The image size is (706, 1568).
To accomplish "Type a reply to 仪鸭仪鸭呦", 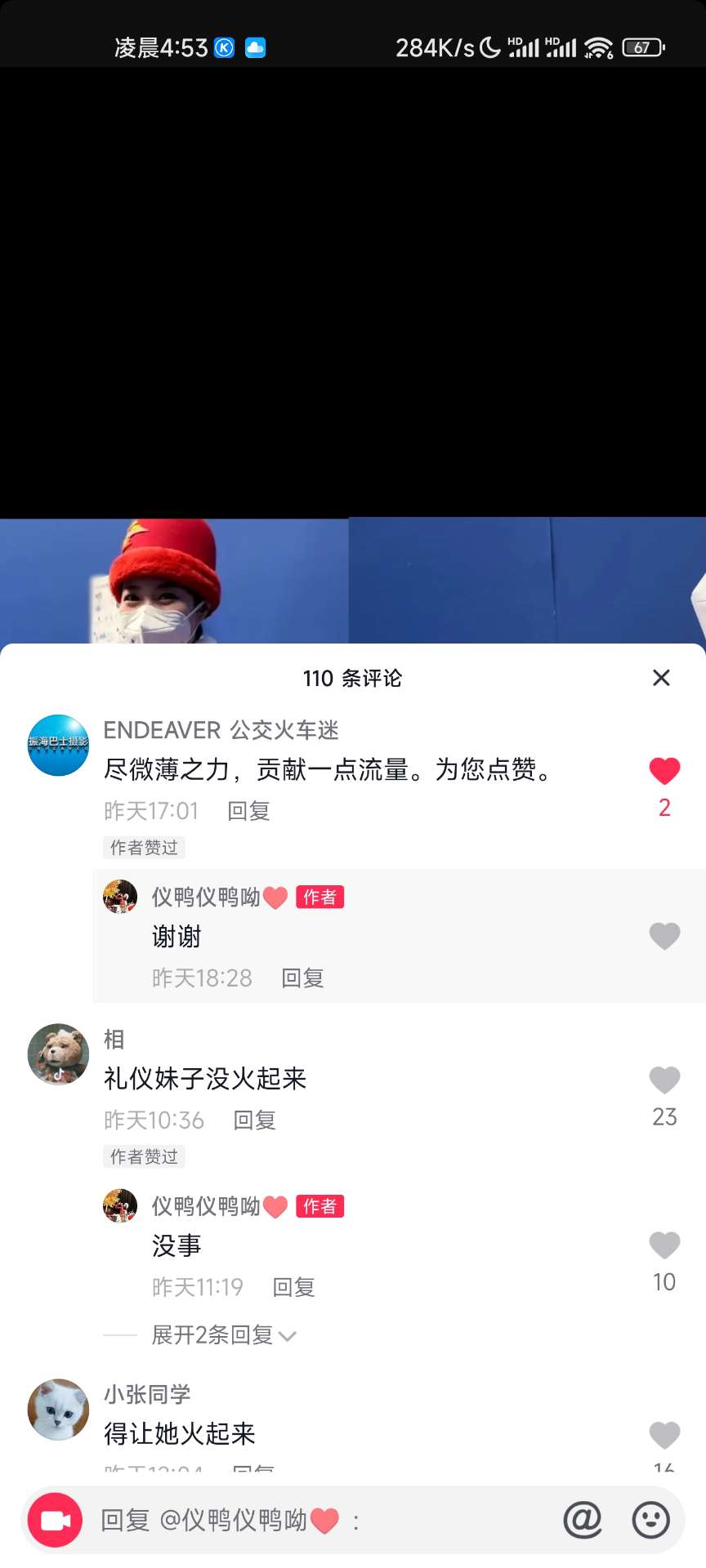I will [327, 1521].
